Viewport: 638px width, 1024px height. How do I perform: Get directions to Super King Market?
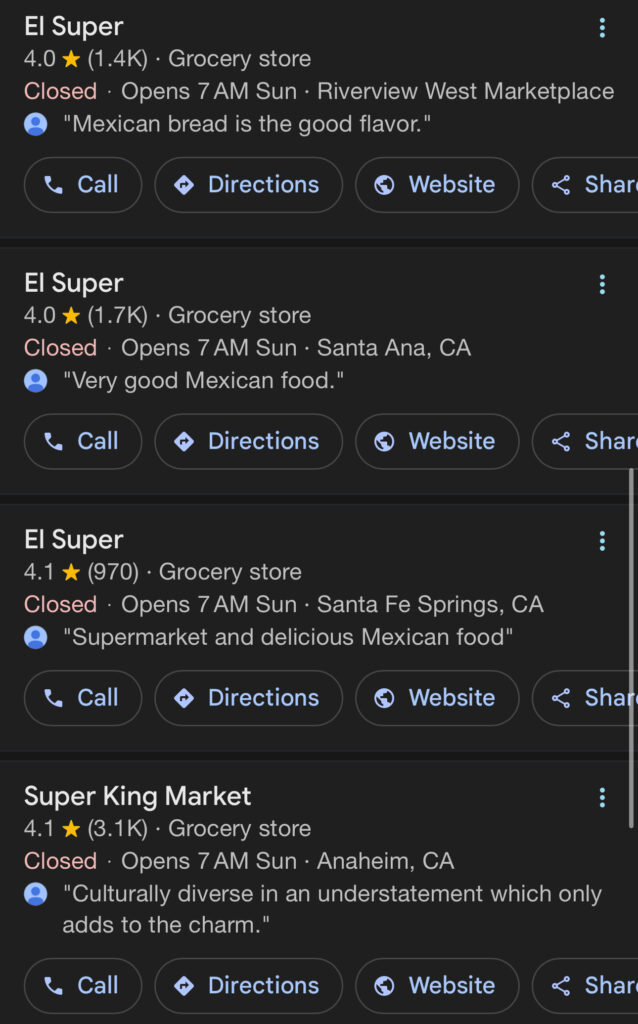click(248, 986)
